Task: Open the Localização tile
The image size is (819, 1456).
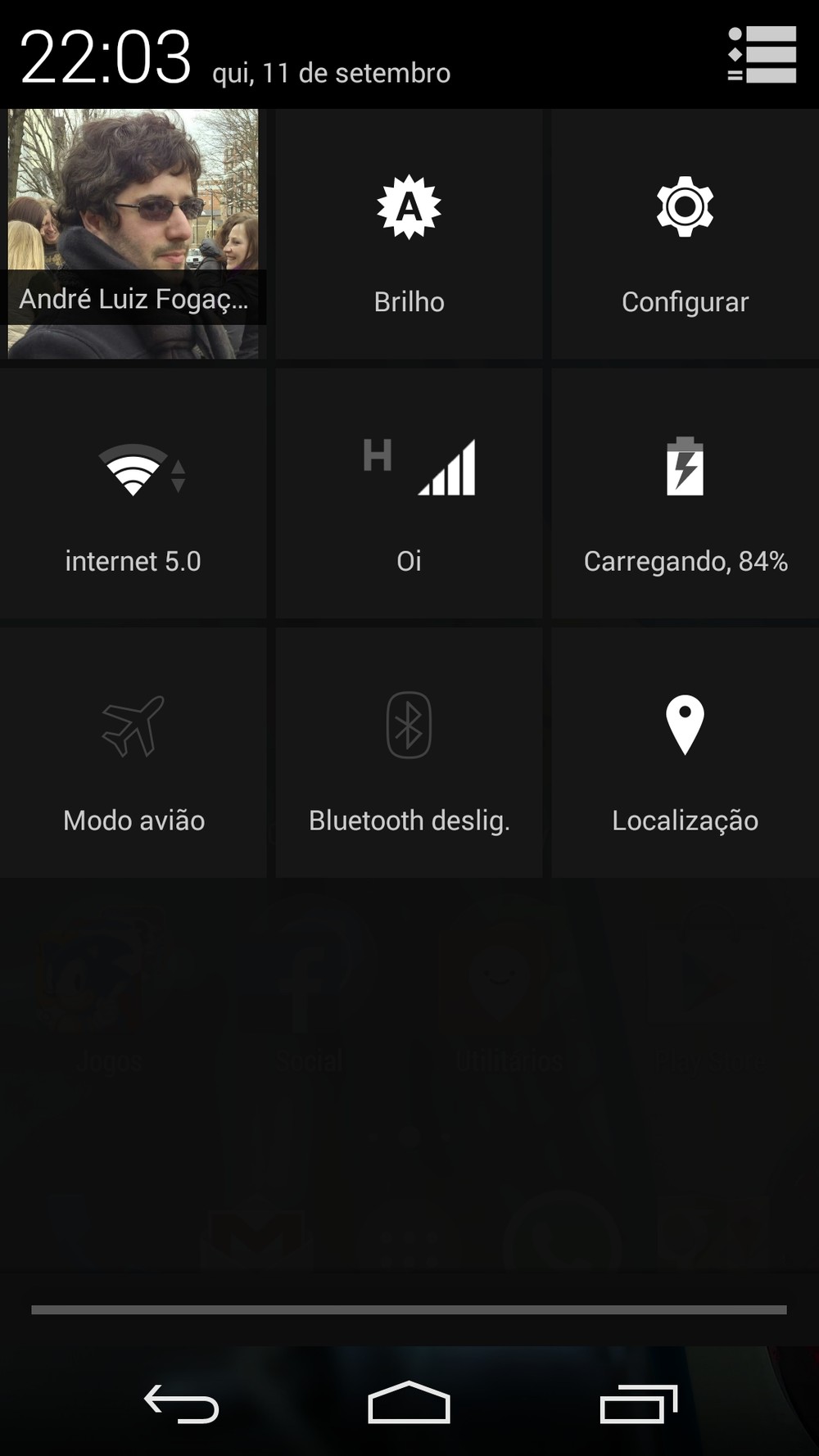Action: (685, 753)
